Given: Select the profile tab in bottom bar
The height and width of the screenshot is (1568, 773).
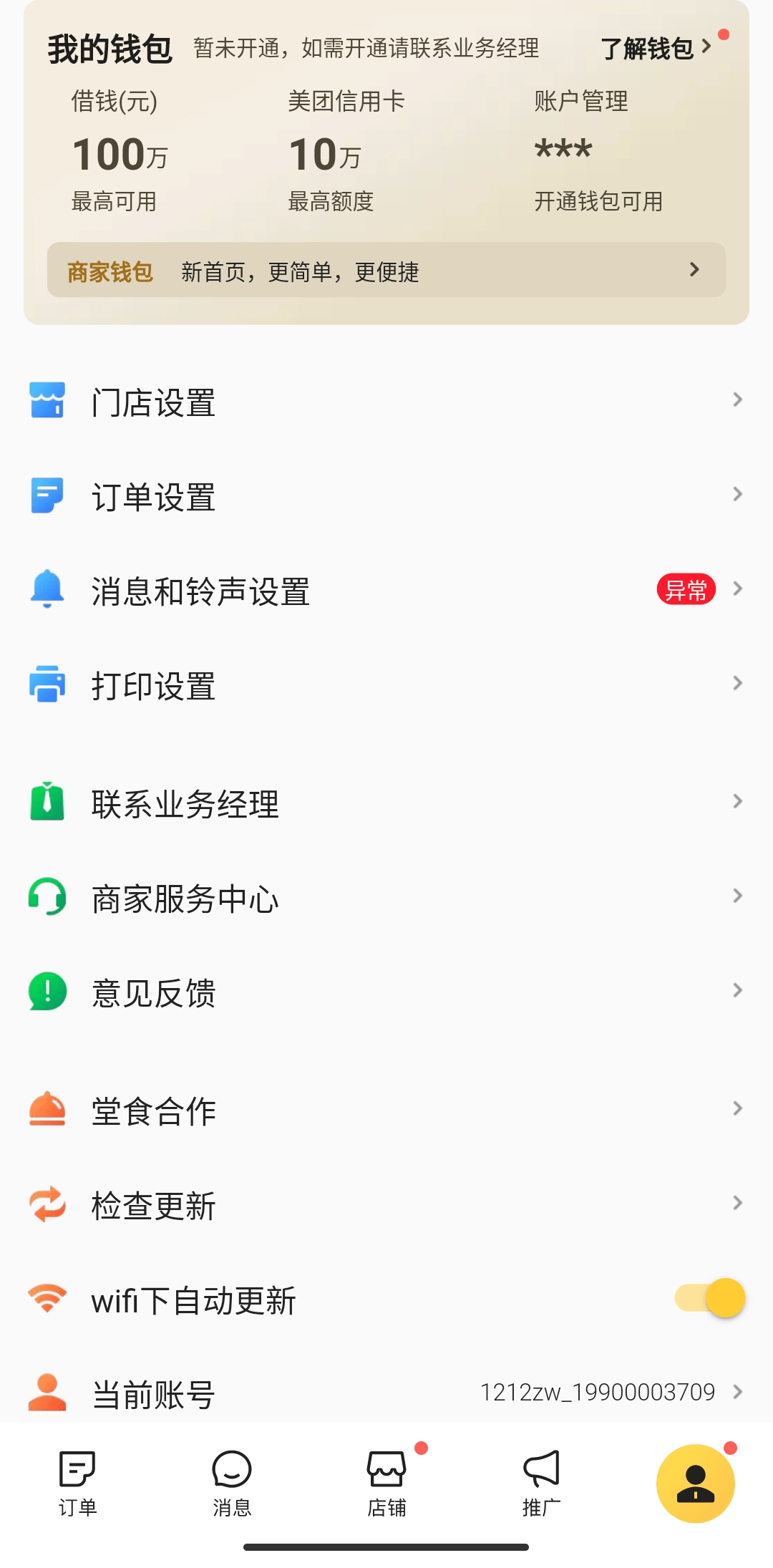Looking at the screenshot, I should [x=695, y=1484].
